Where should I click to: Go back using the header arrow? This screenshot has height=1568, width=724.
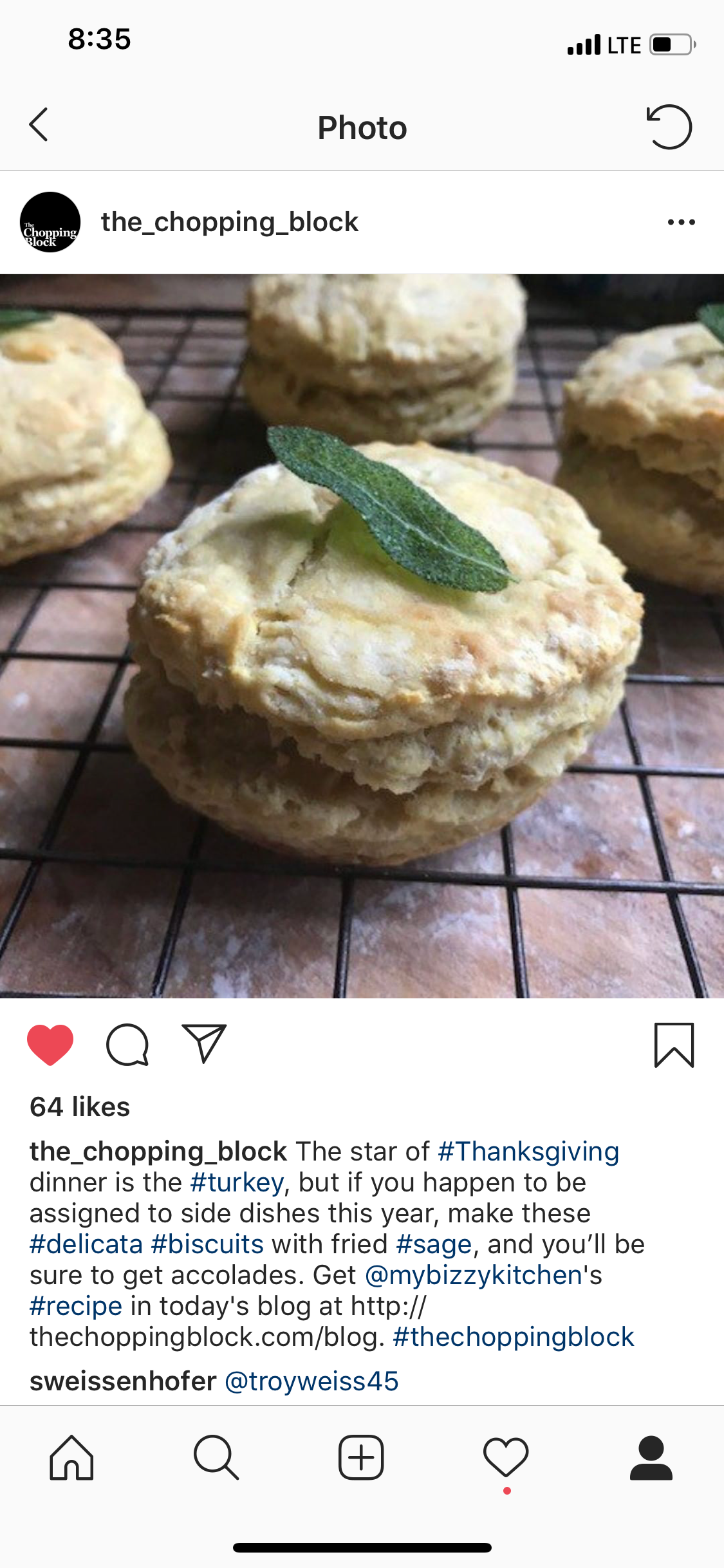[39, 125]
